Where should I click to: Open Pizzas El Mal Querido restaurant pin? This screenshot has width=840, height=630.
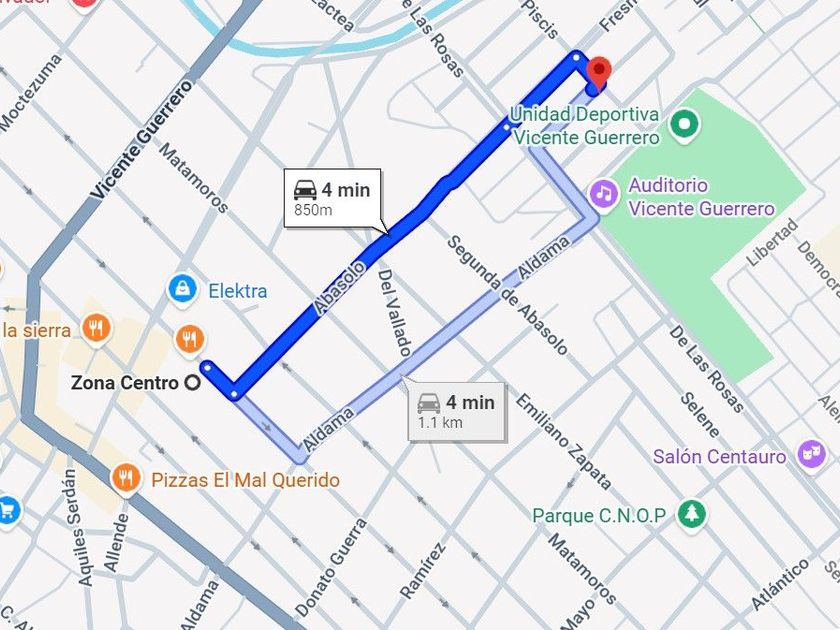pos(125,479)
